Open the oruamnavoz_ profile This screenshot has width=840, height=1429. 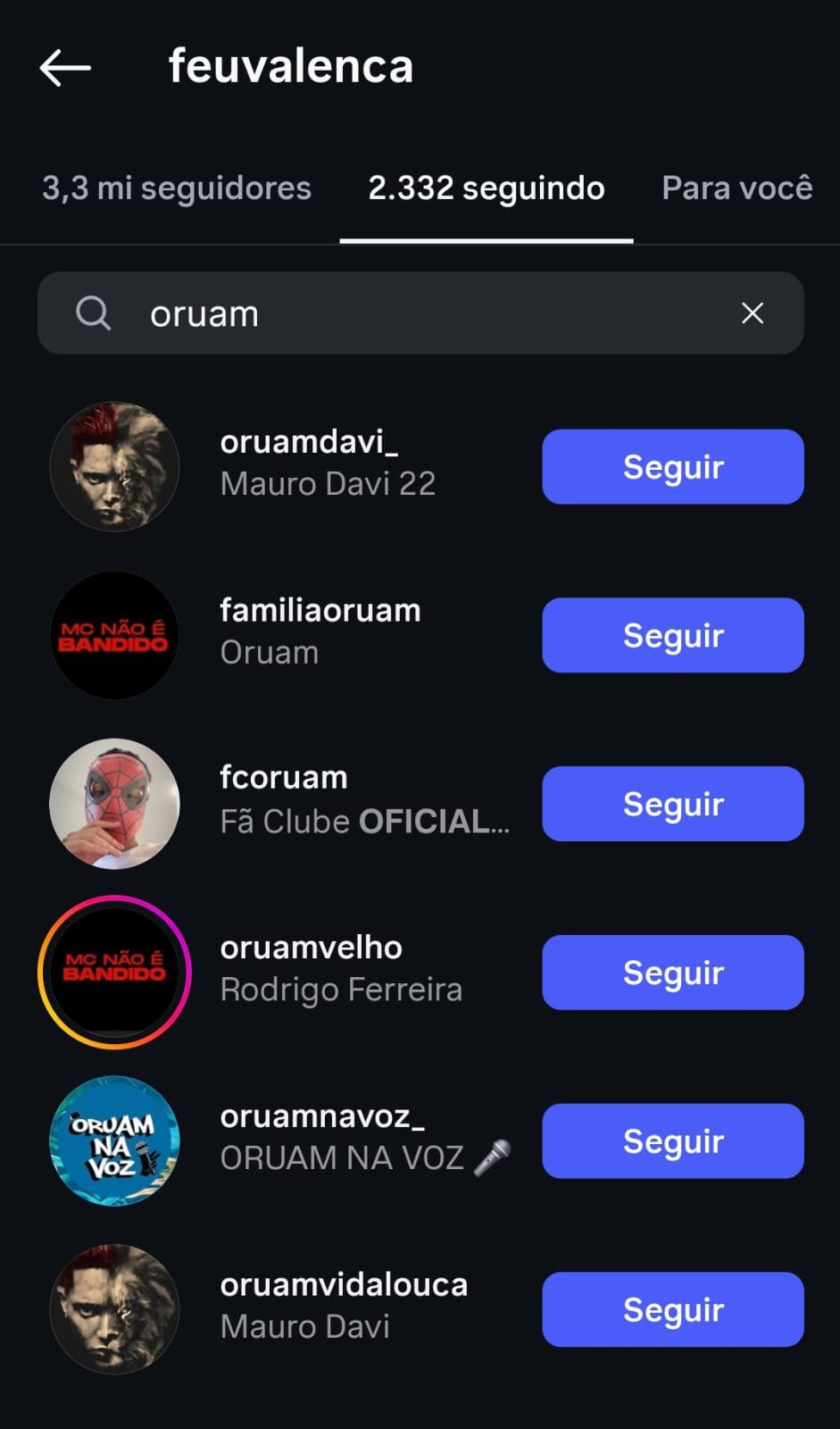[x=322, y=1116]
